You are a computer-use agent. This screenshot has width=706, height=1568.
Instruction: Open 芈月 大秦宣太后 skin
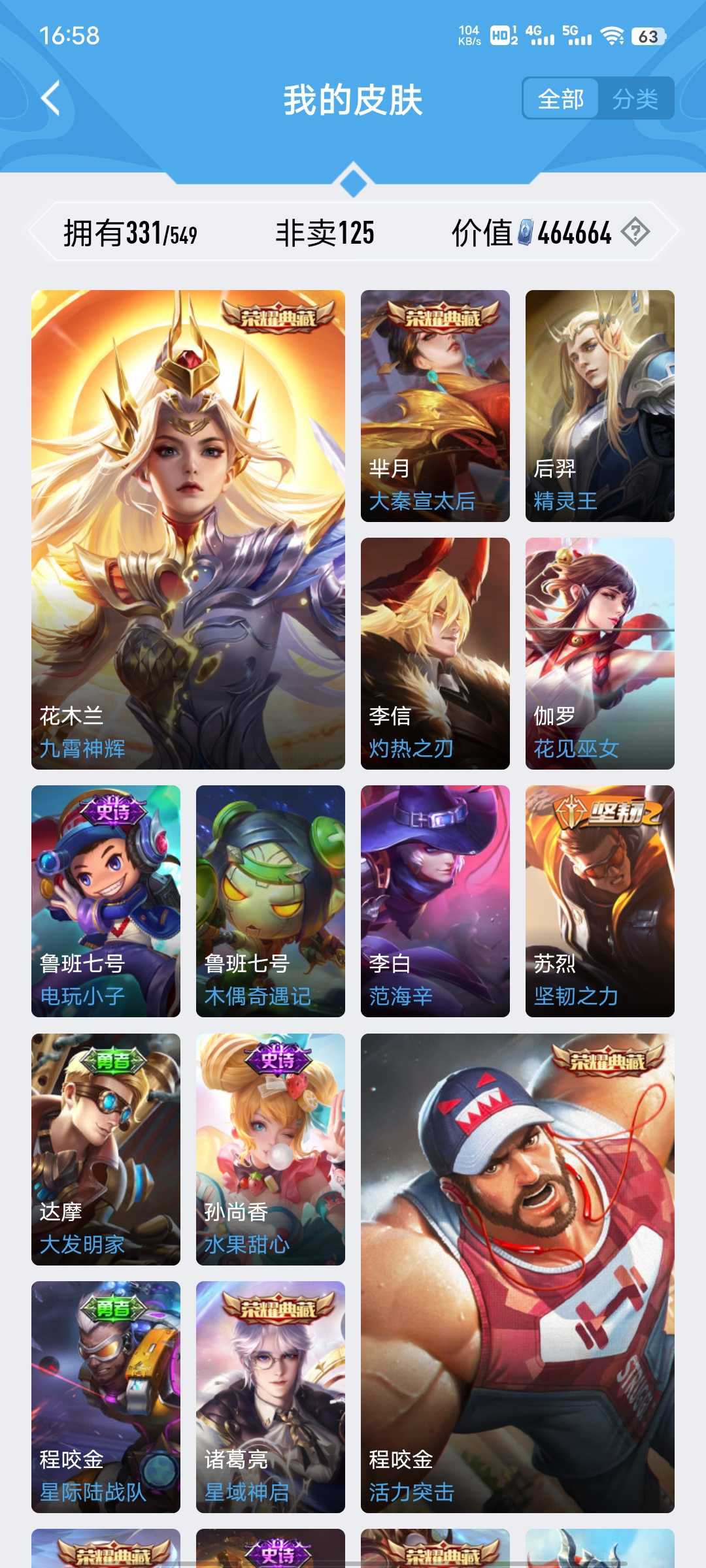(435, 406)
